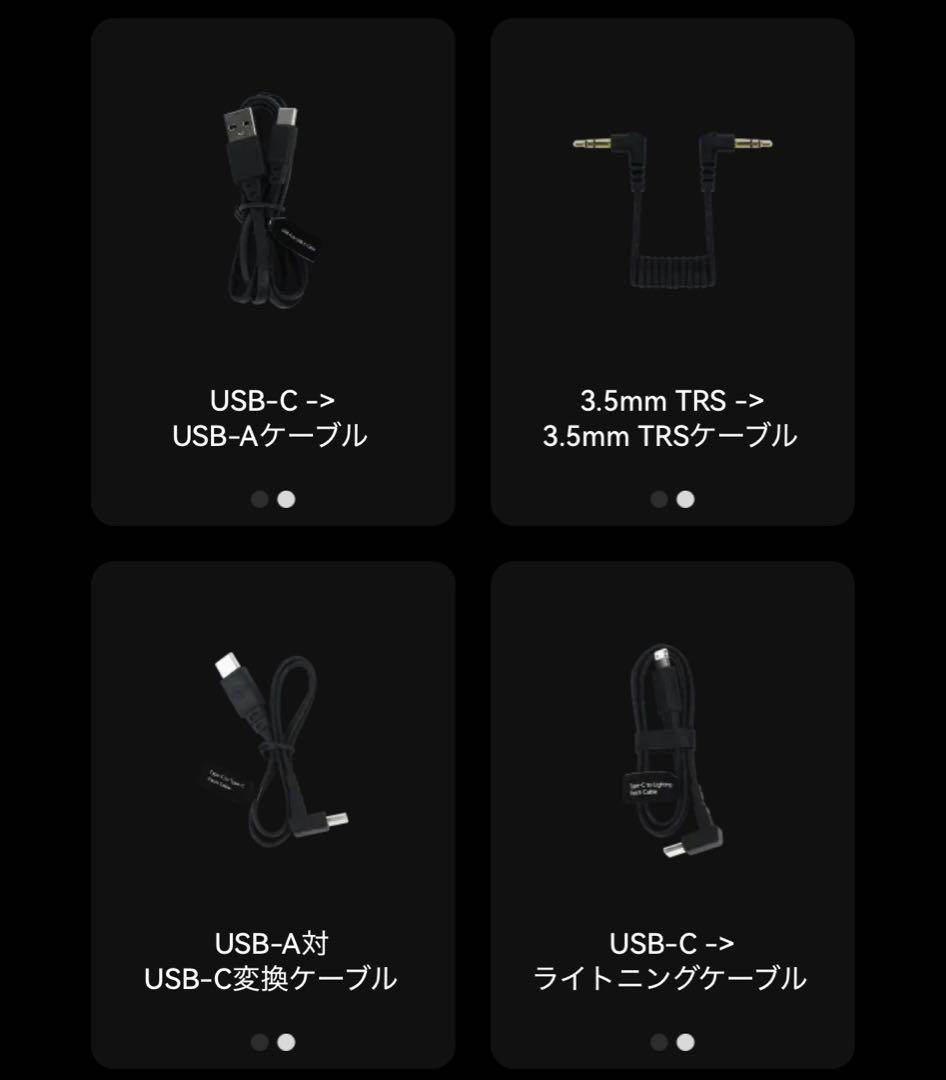Open the USB-C to USB-A product card
This screenshot has height=1080, width=946.
[x=271, y=270]
